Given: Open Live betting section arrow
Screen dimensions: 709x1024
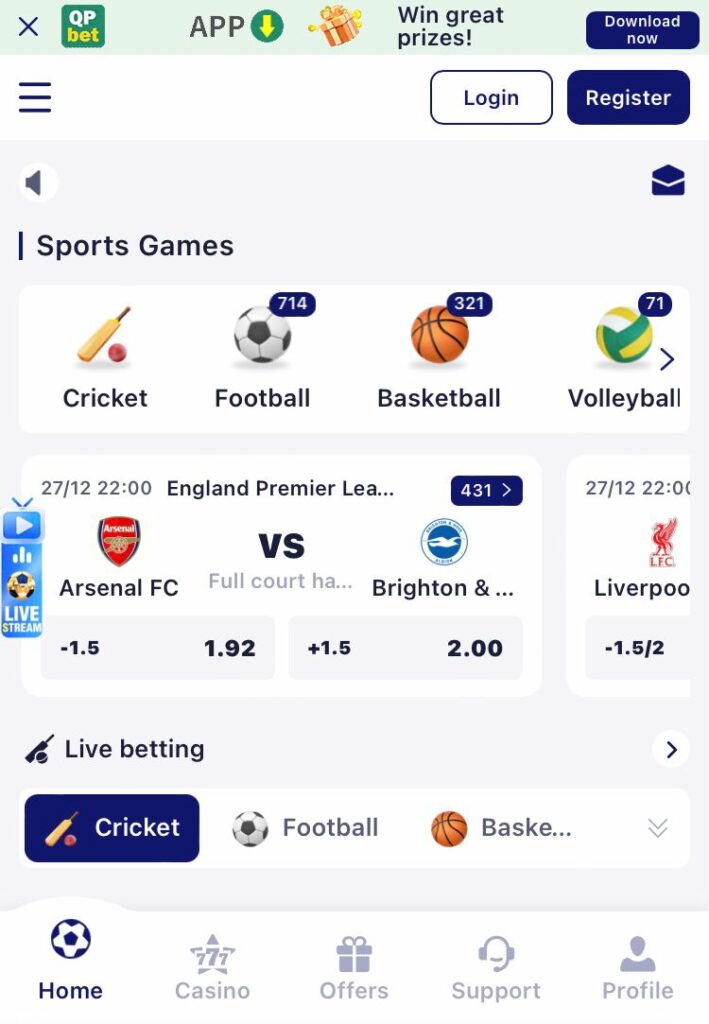Looking at the screenshot, I should tap(671, 749).
